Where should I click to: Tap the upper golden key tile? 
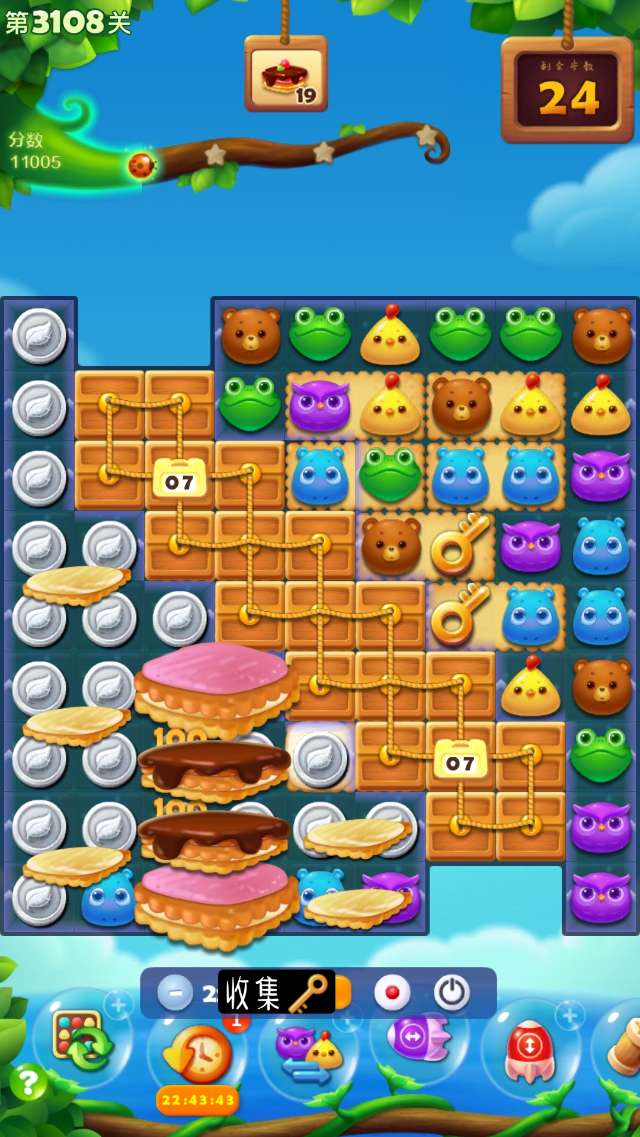click(x=460, y=545)
